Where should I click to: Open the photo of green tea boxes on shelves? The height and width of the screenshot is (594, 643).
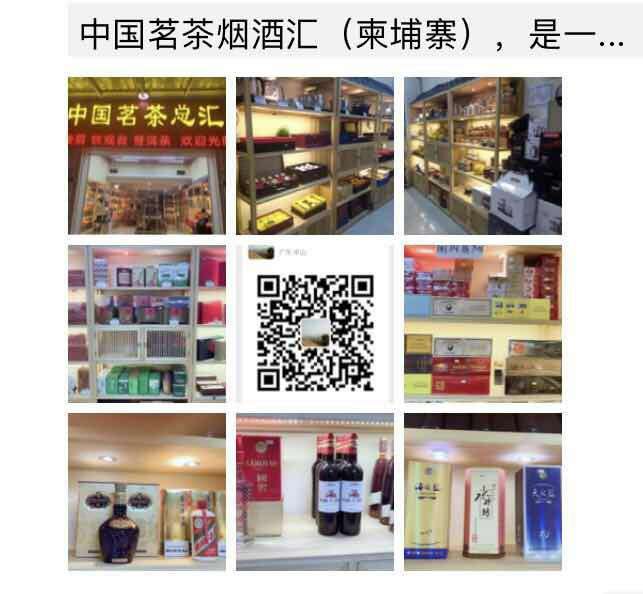click(x=147, y=324)
